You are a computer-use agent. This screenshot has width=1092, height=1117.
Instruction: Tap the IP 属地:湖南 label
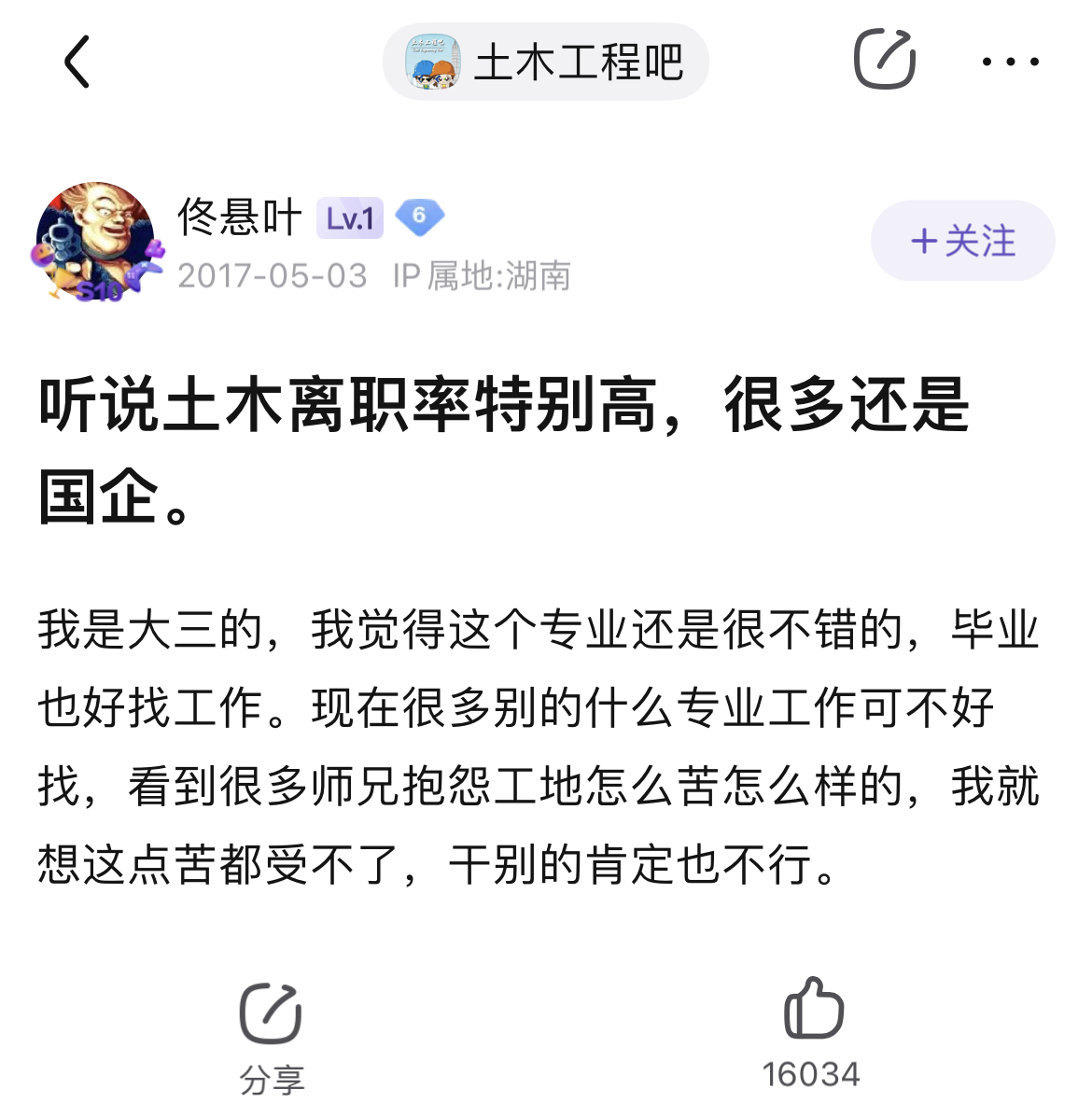(x=482, y=275)
